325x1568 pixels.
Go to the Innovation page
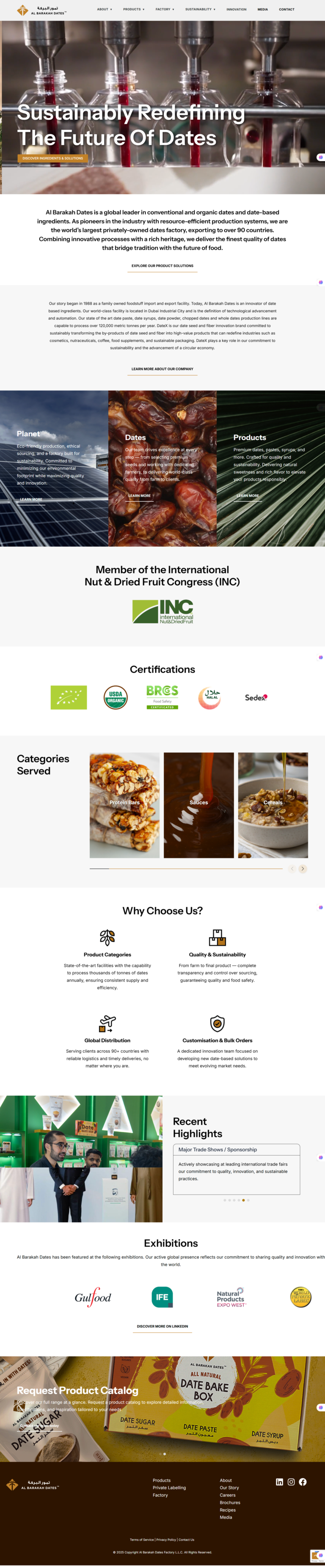[x=236, y=10]
